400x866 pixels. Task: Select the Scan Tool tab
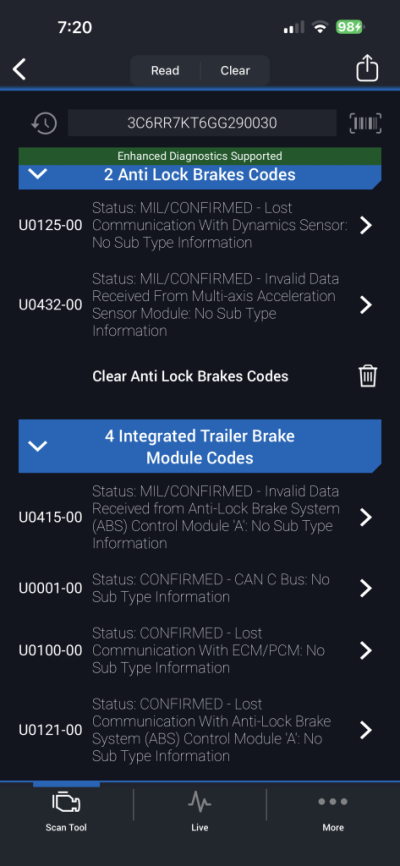coord(66,811)
